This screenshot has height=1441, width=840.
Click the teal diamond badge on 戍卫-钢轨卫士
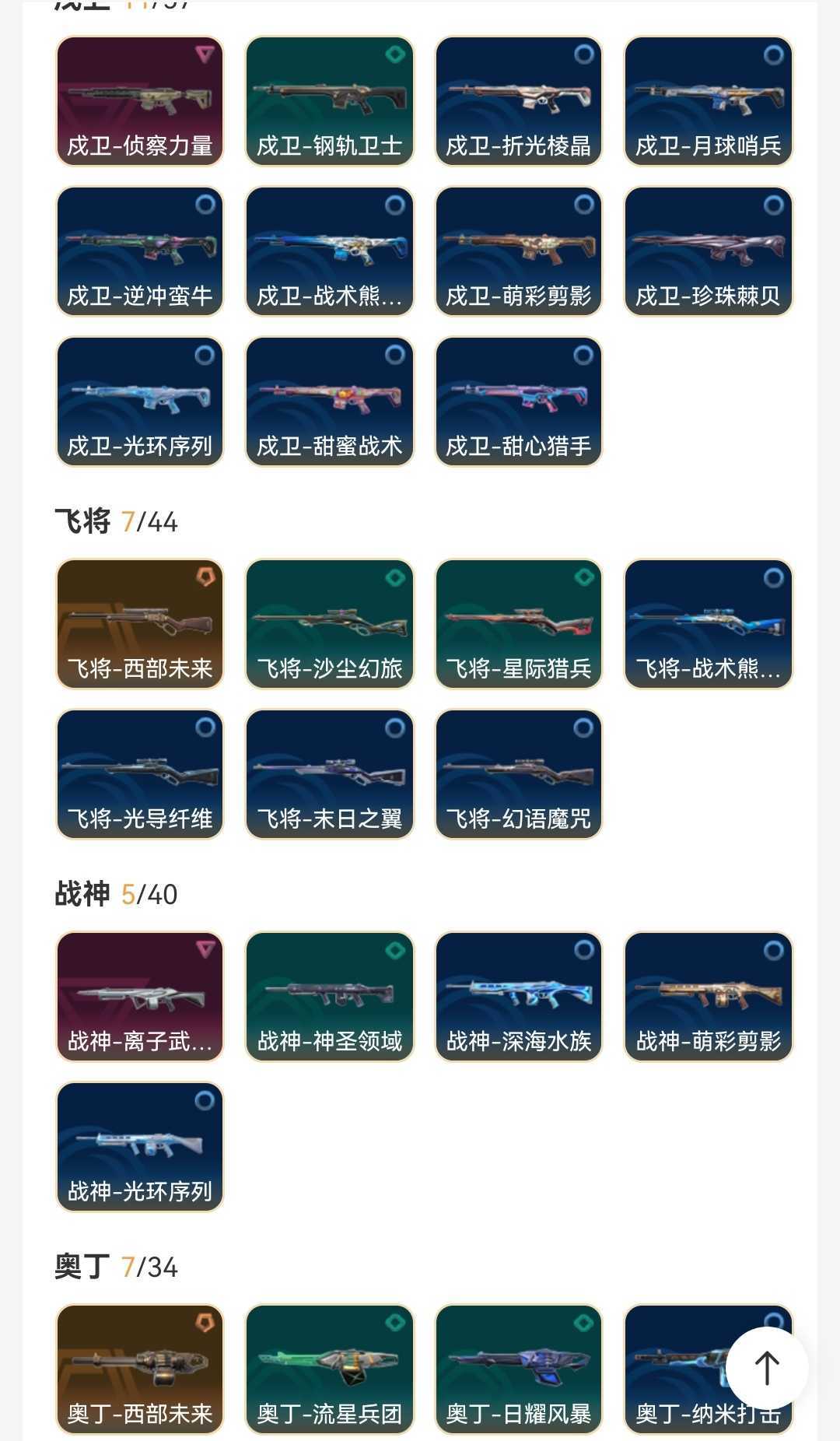[x=394, y=55]
